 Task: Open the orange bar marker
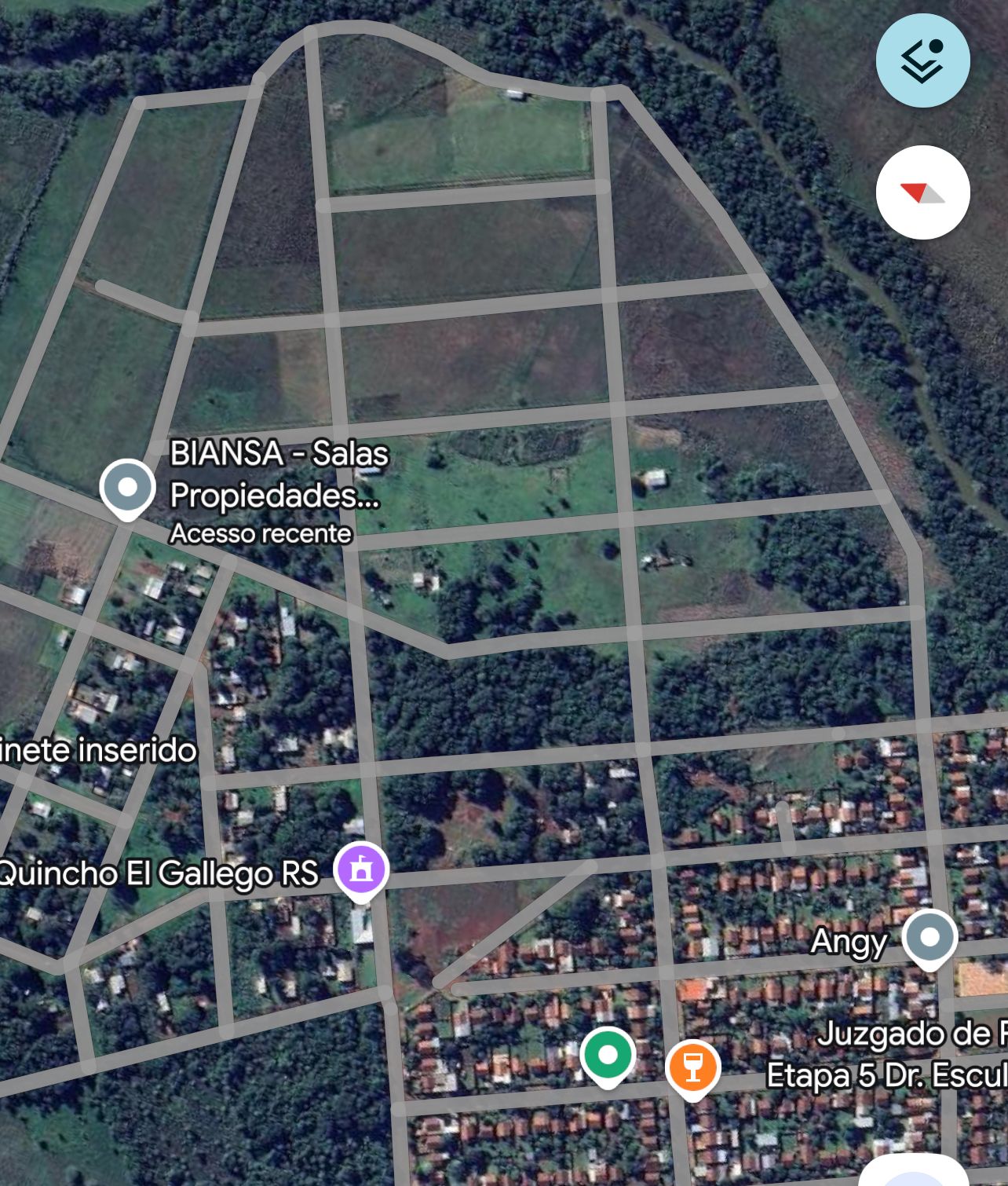[x=692, y=1067]
